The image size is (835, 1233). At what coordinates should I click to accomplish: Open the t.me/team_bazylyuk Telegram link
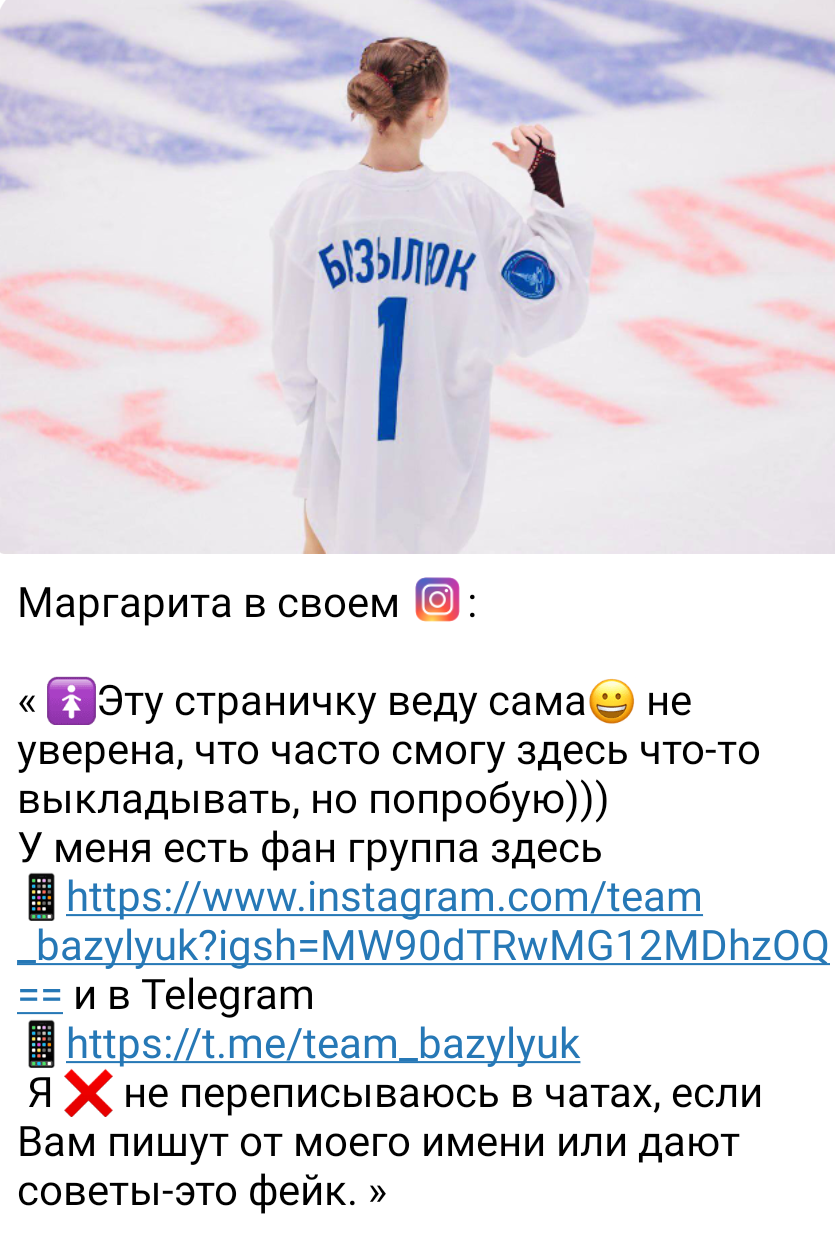(322, 1045)
